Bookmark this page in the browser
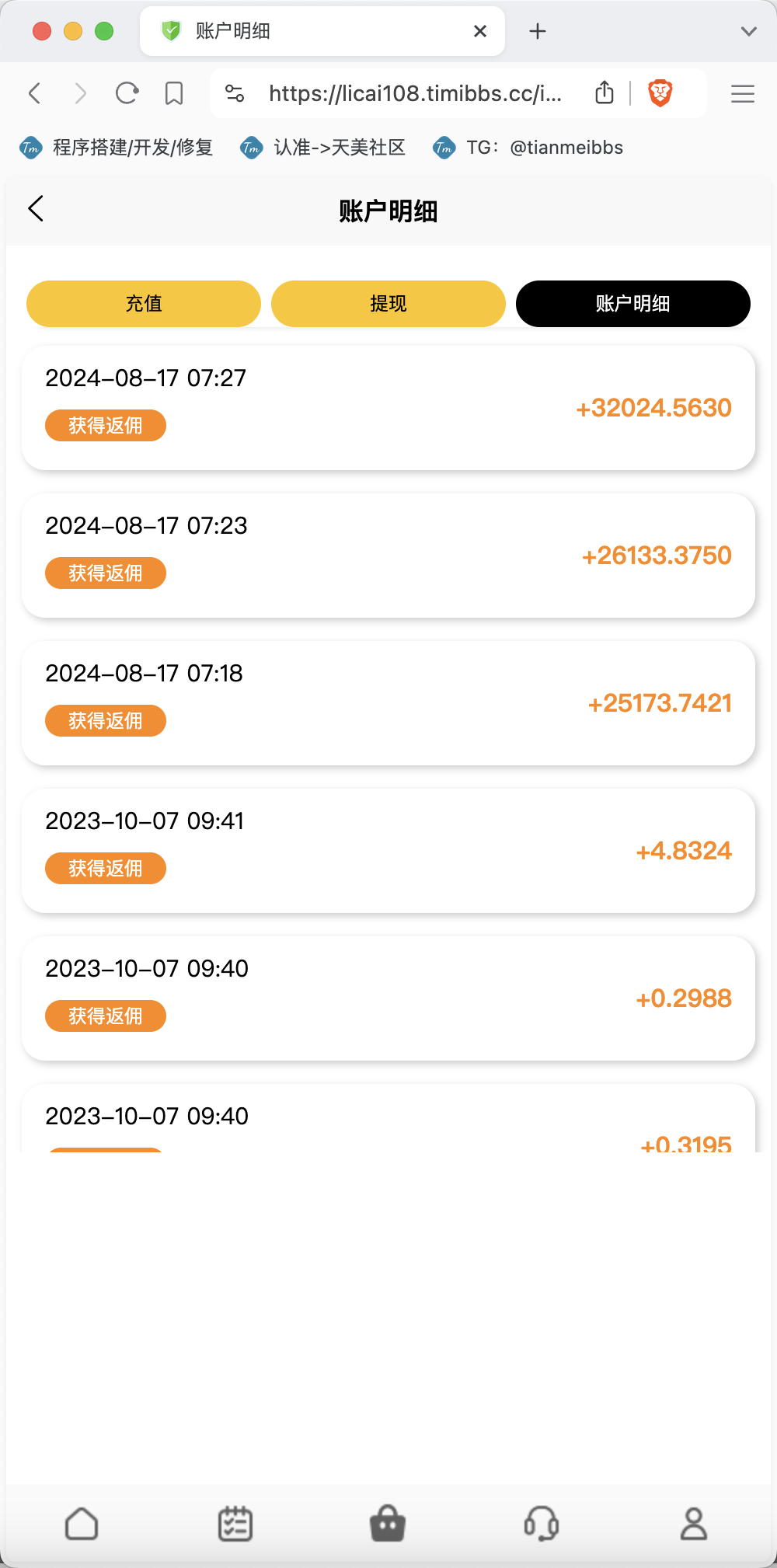This screenshot has height=1568, width=777. point(174,93)
